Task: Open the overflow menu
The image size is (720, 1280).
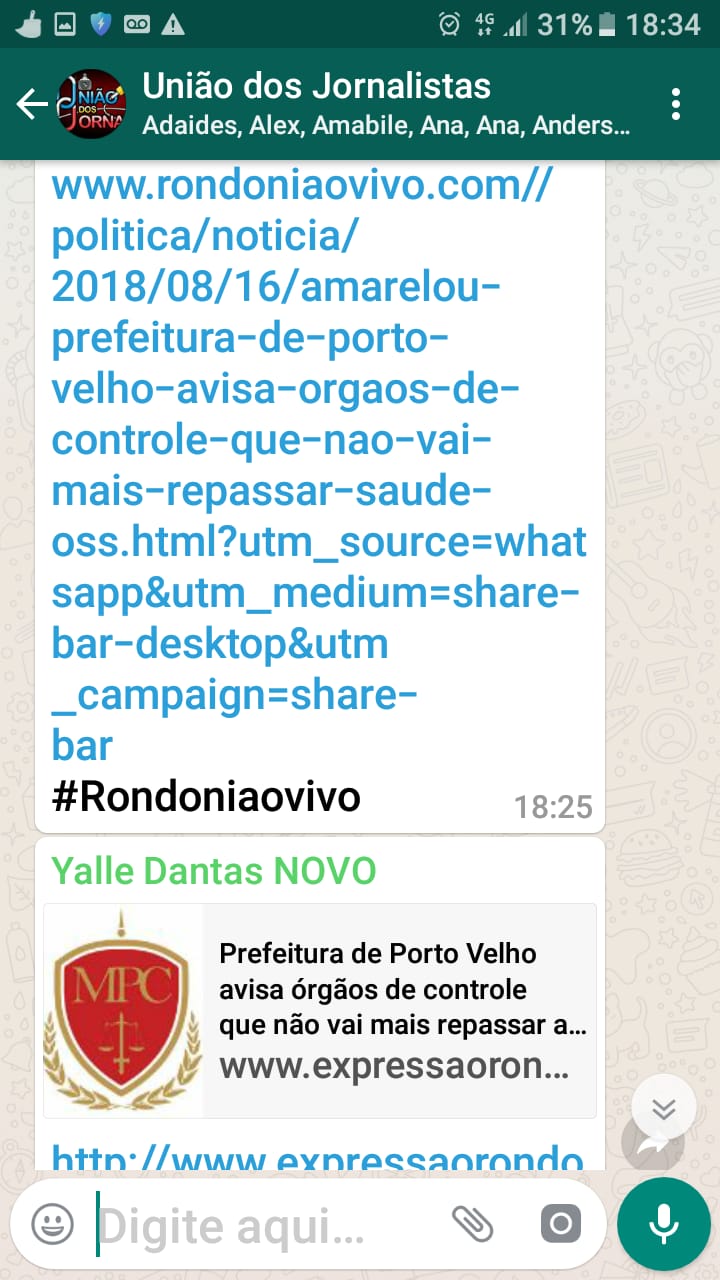Action: pos(677,104)
